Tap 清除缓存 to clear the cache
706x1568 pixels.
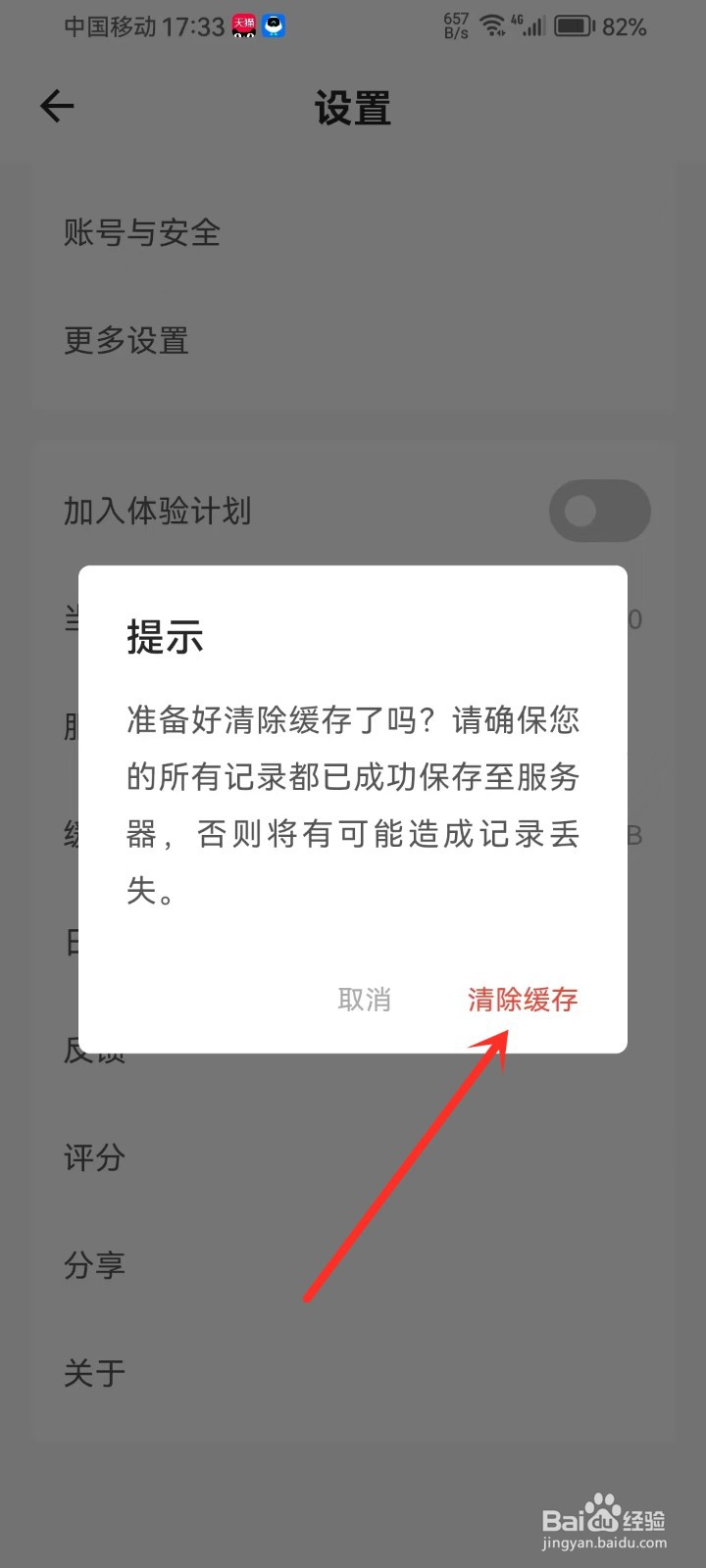[x=523, y=1000]
